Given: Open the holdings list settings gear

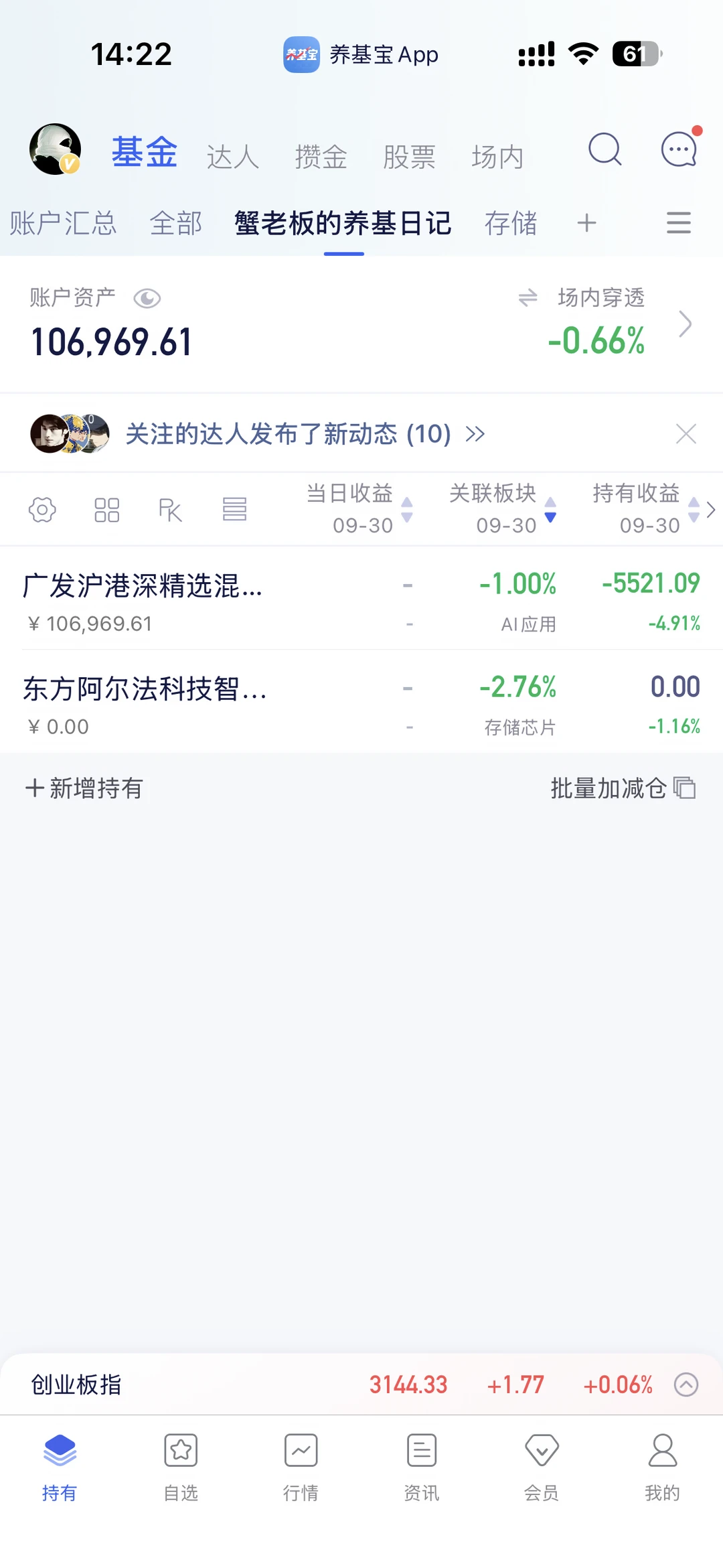Looking at the screenshot, I should [42, 510].
